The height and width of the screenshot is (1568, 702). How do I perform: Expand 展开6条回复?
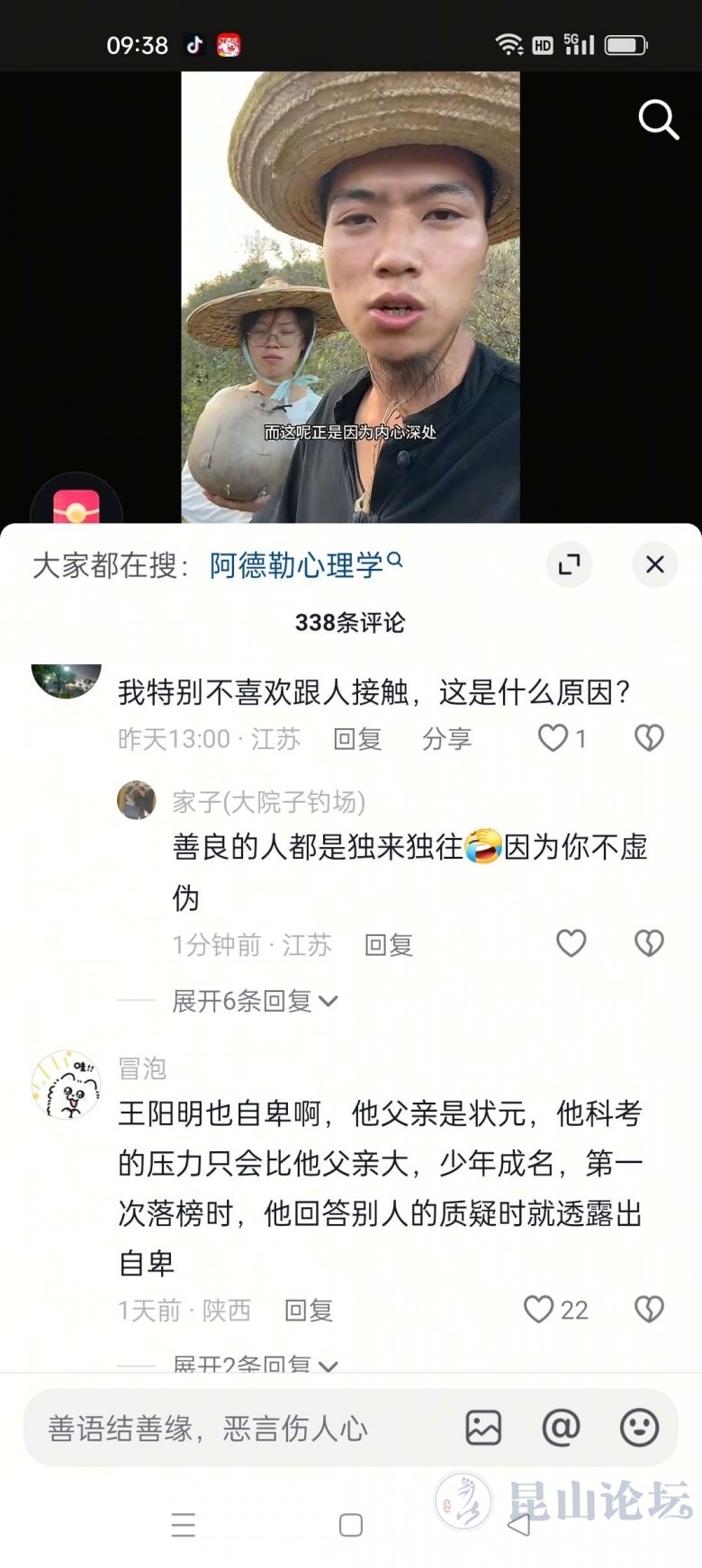(254, 1001)
